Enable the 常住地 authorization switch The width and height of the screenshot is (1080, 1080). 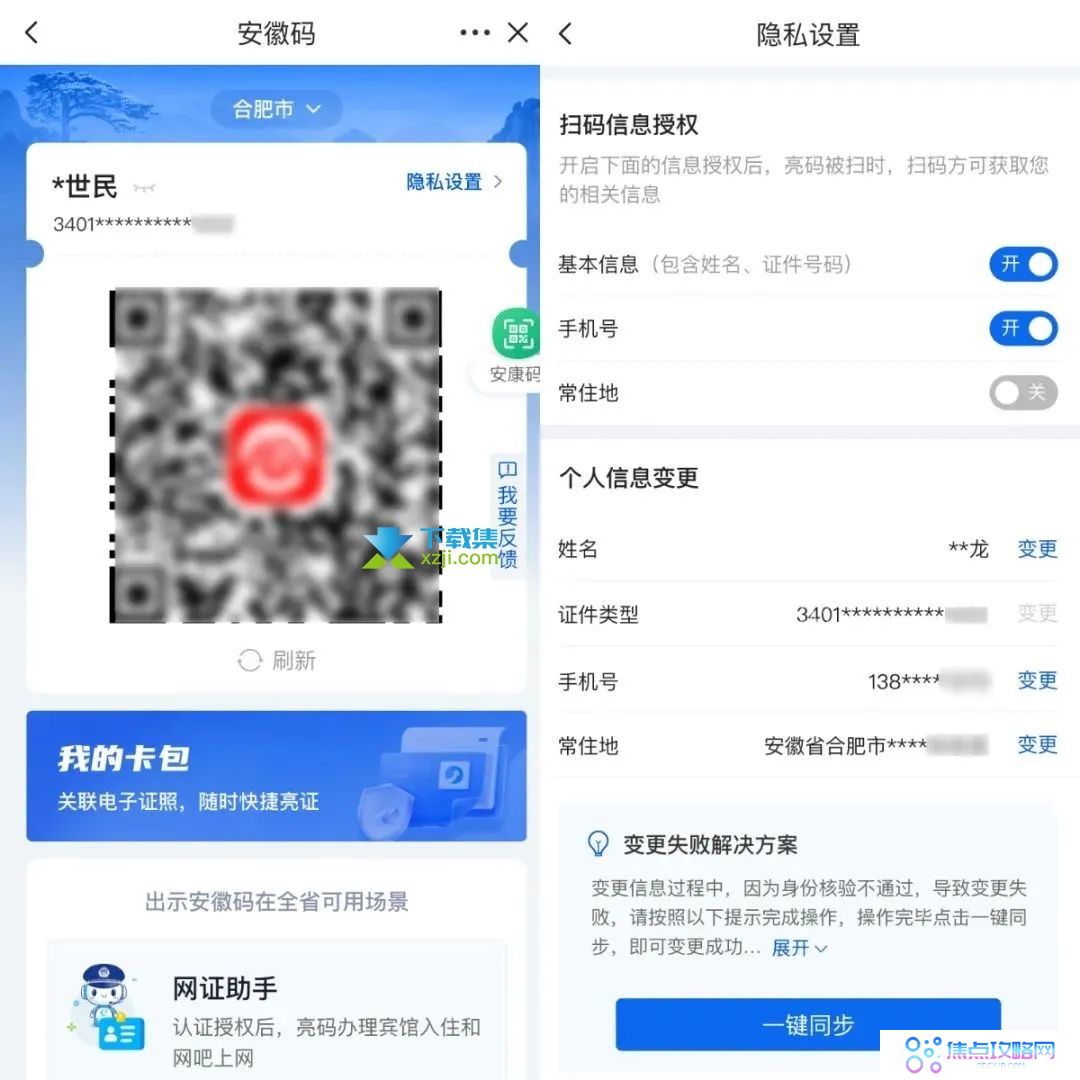(1023, 393)
